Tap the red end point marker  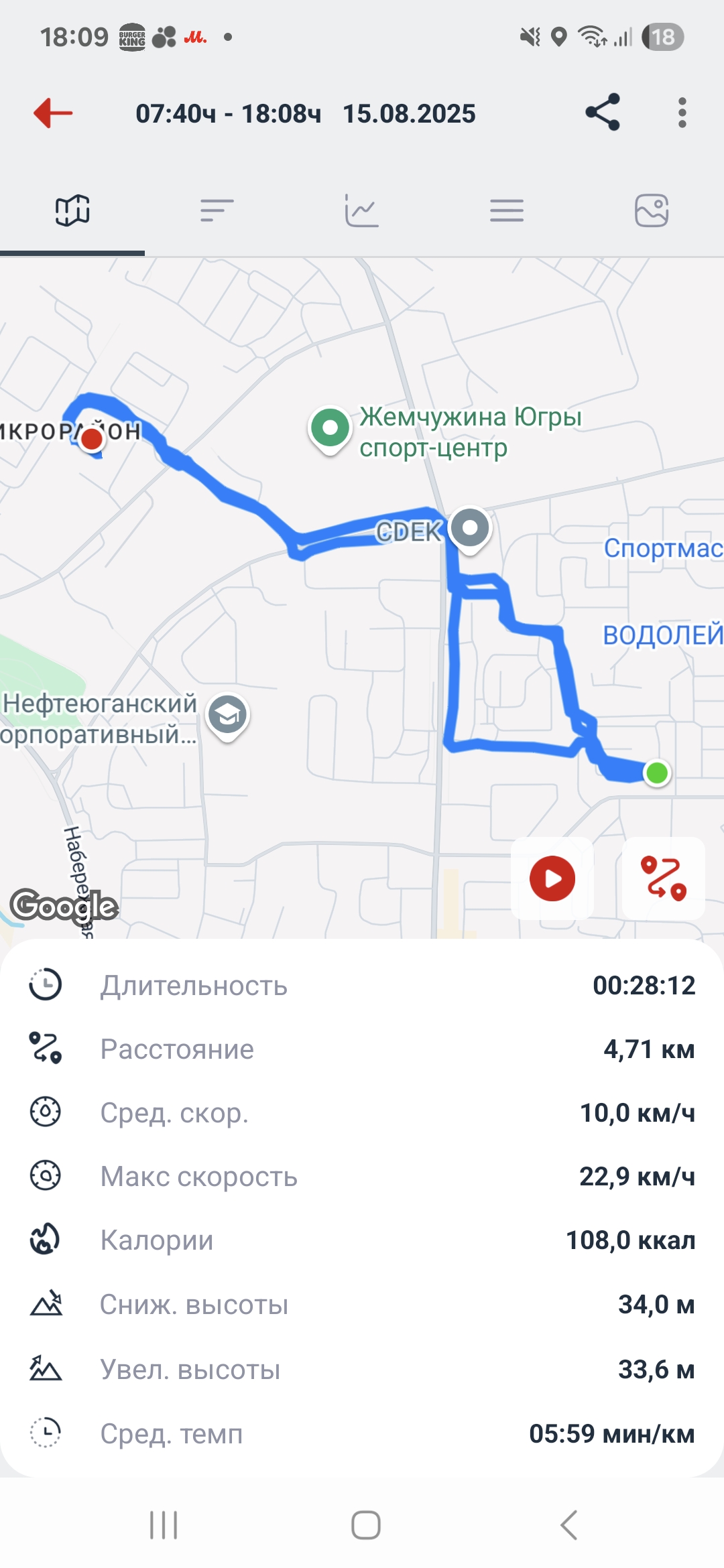(92, 439)
